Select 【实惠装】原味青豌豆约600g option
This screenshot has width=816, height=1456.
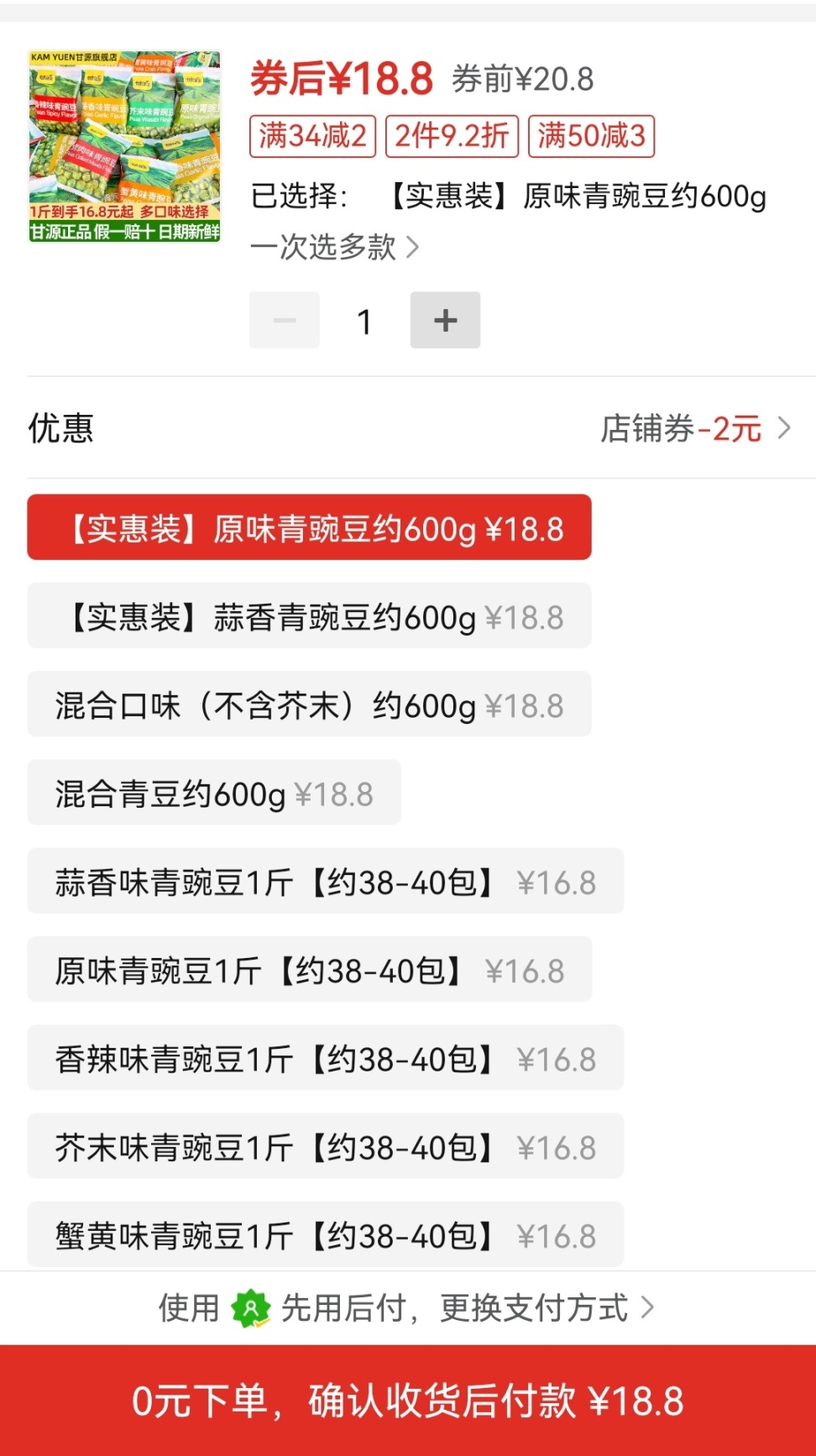[x=309, y=528]
